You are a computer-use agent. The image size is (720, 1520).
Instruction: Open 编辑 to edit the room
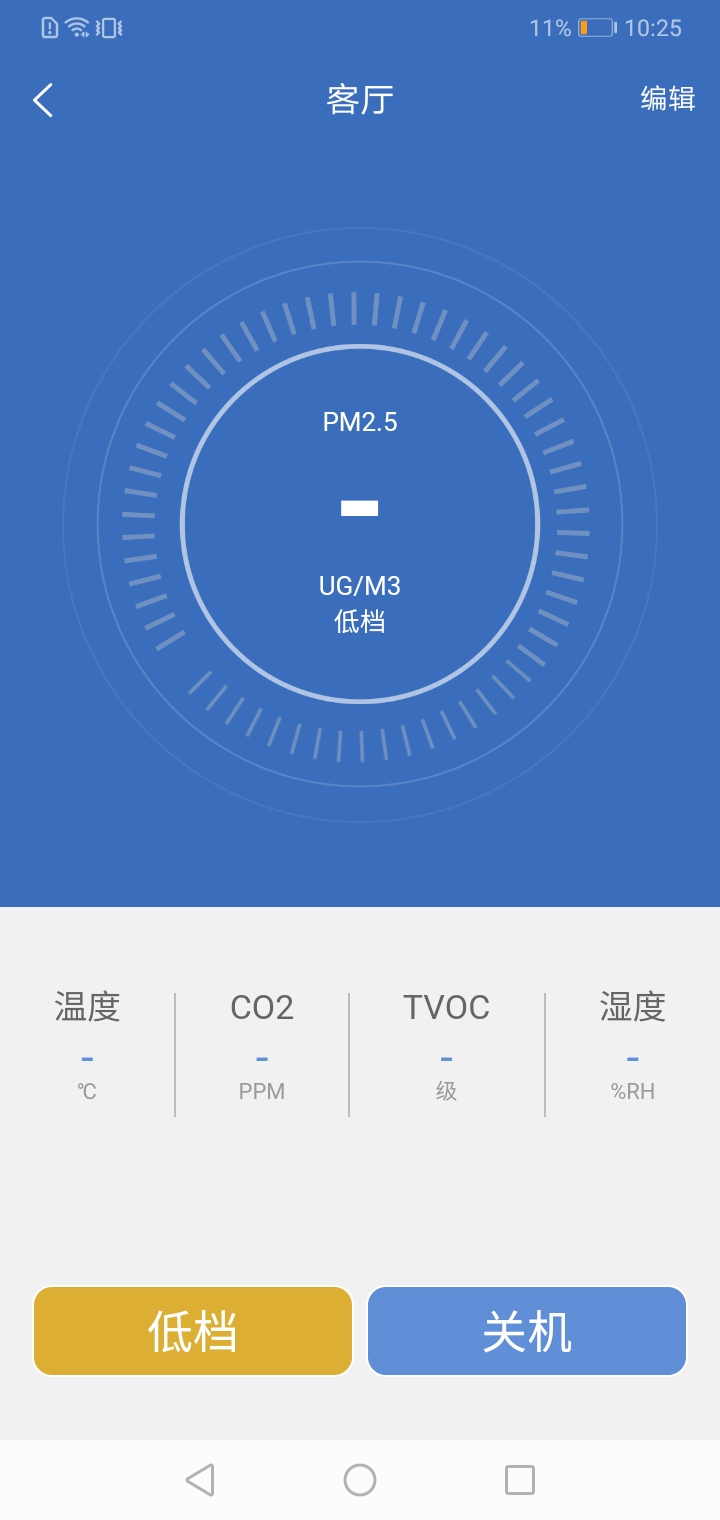[667, 99]
